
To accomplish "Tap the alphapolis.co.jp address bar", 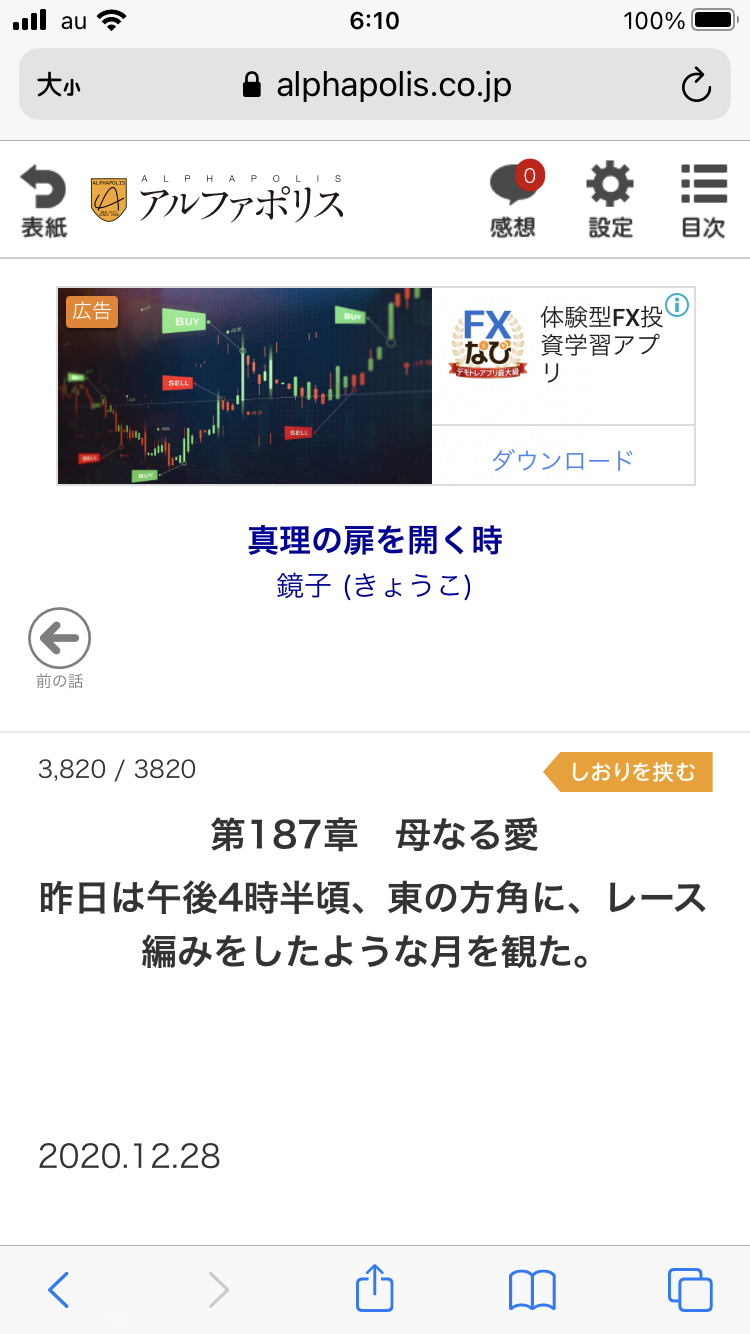I will [377, 86].
